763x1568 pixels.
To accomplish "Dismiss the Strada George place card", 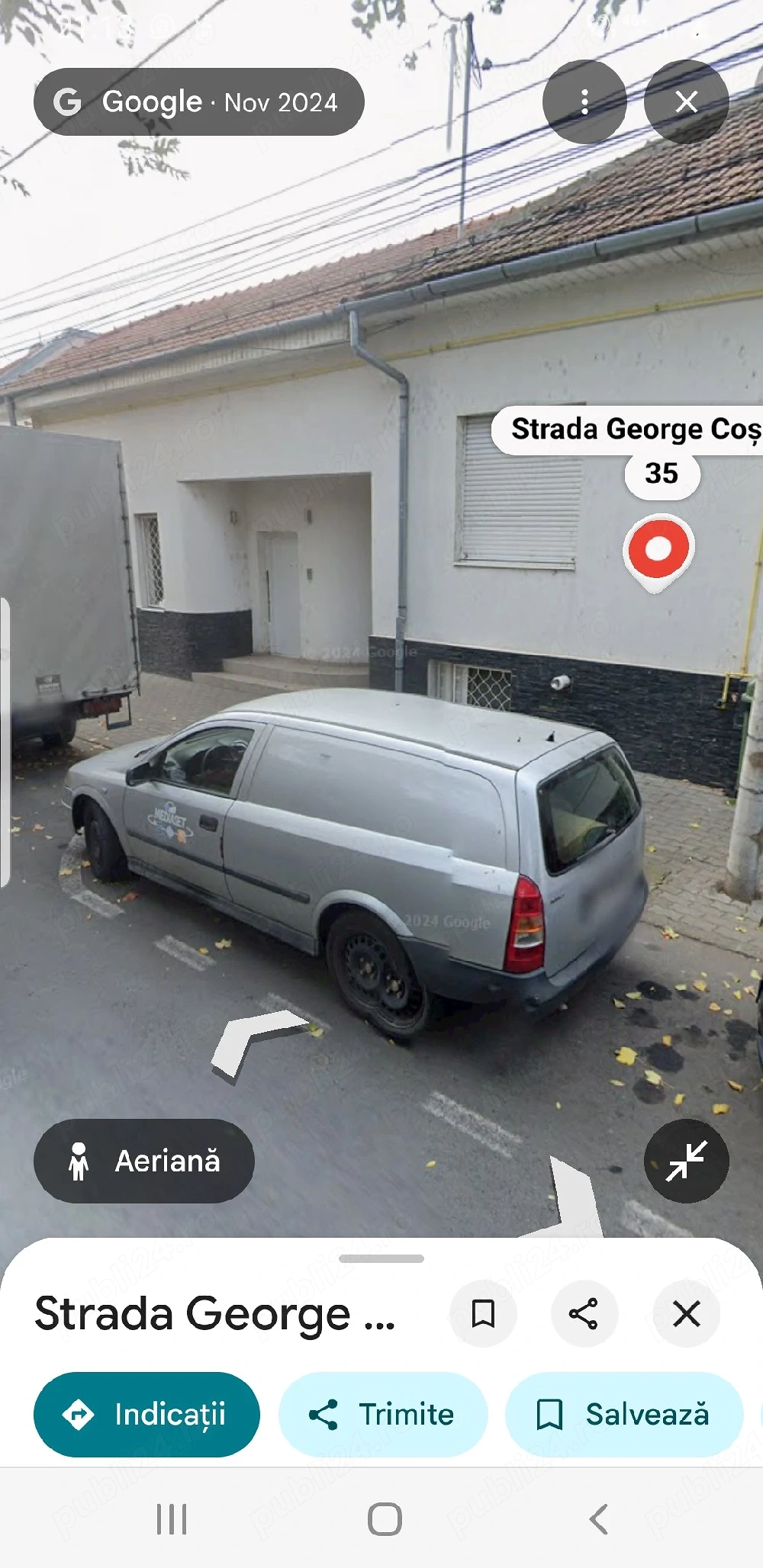I will pos(686,1313).
